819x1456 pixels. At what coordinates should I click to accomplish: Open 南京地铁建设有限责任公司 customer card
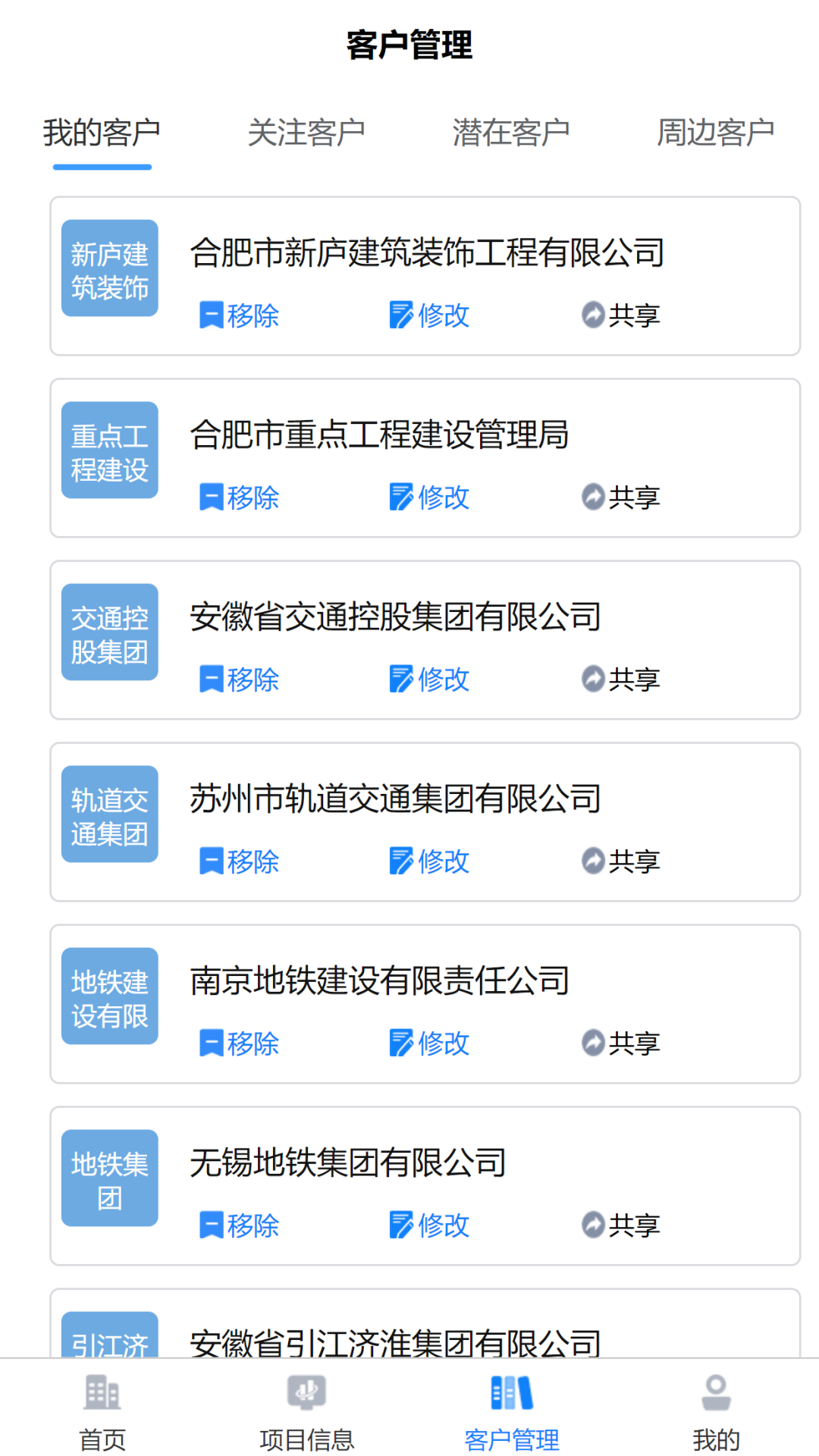[x=379, y=981]
